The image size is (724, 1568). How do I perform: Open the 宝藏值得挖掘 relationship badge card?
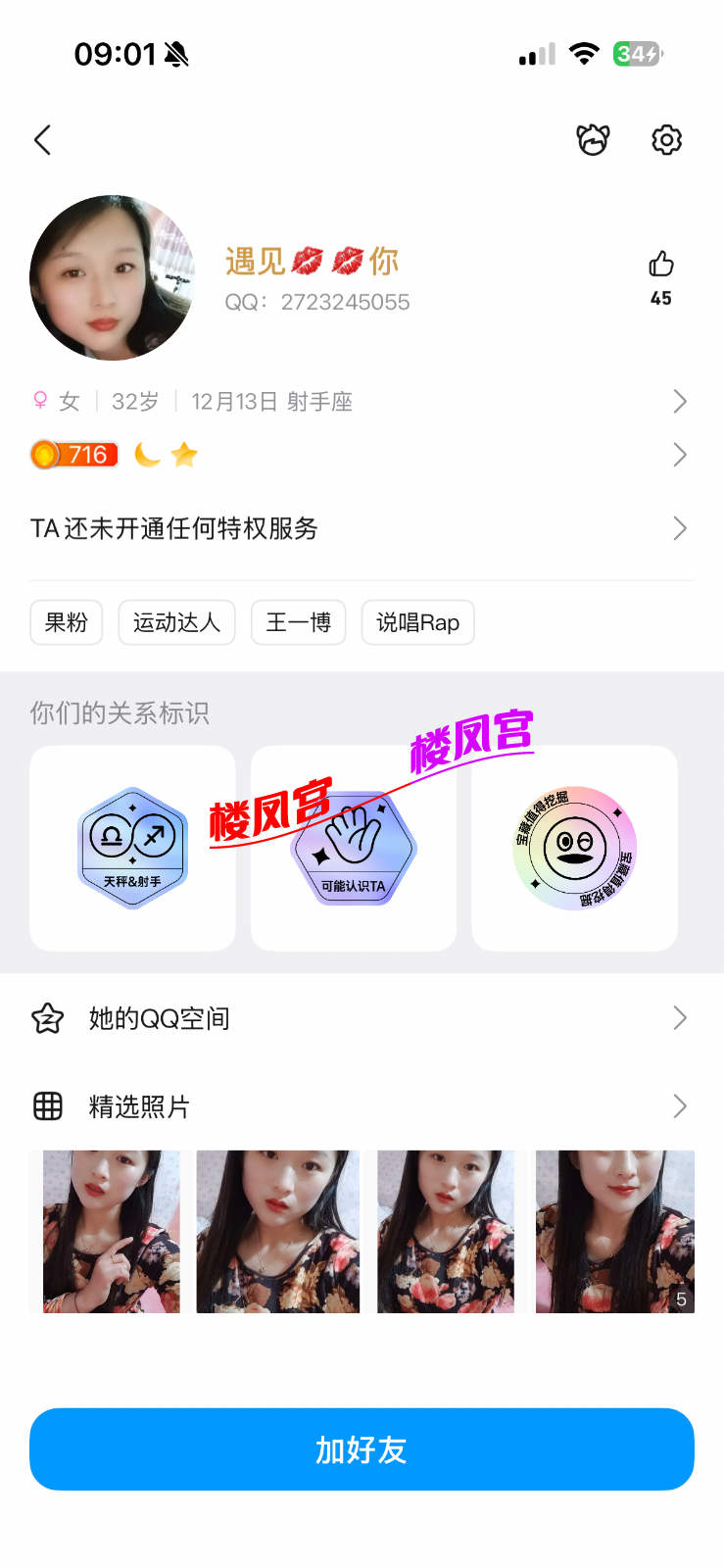click(x=575, y=849)
